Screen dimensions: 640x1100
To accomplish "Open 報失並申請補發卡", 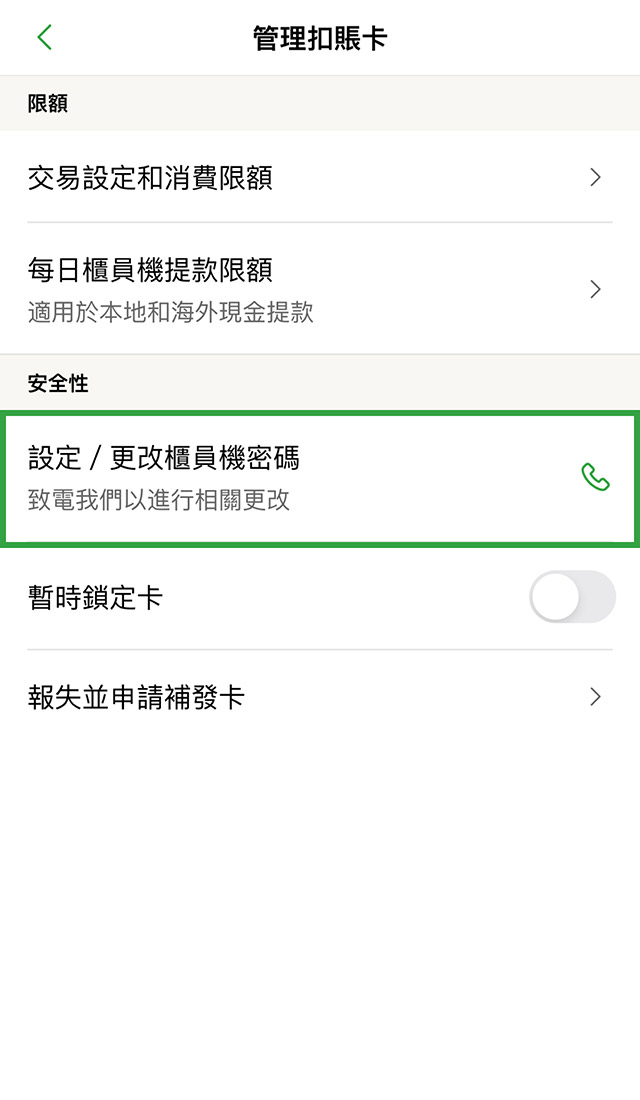I will click(320, 697).
